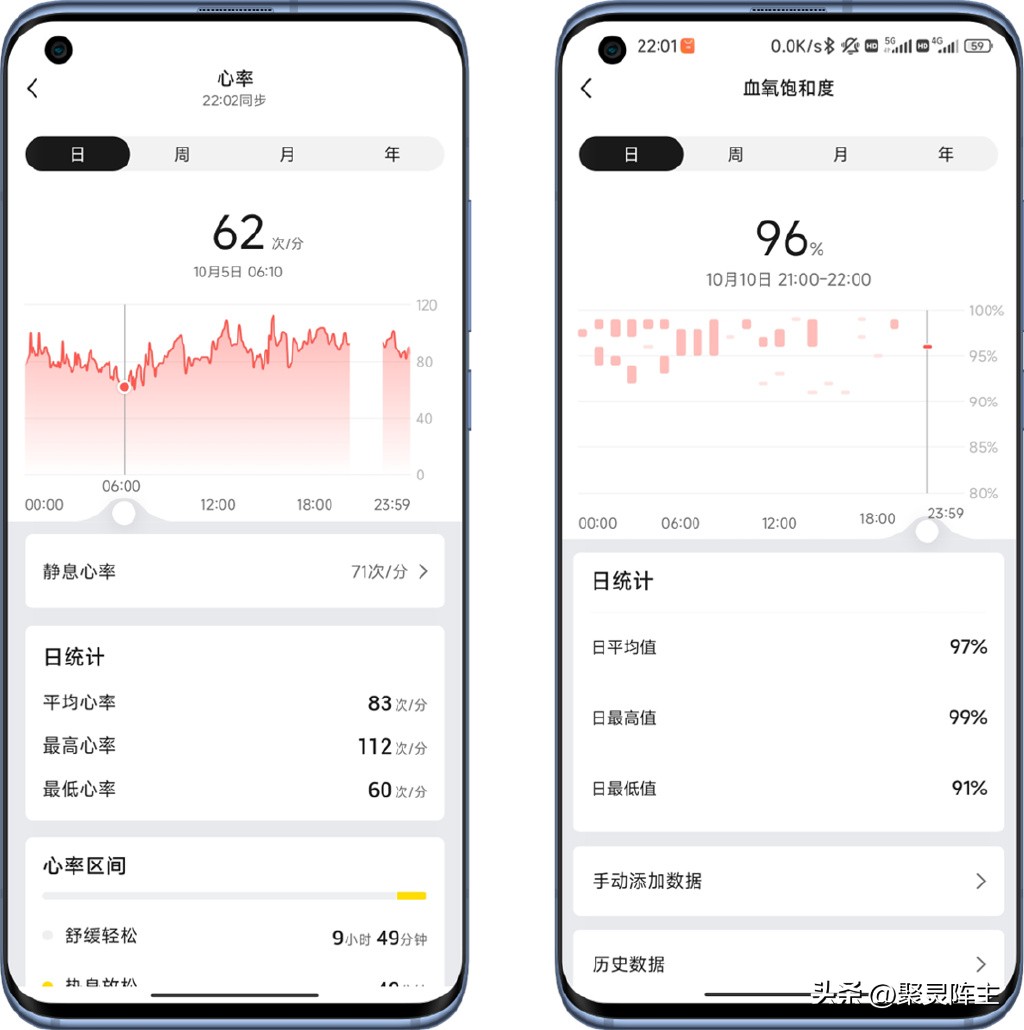
Task: Select the 日 day view on blood oxygen
Action: (x=631, y=154)
